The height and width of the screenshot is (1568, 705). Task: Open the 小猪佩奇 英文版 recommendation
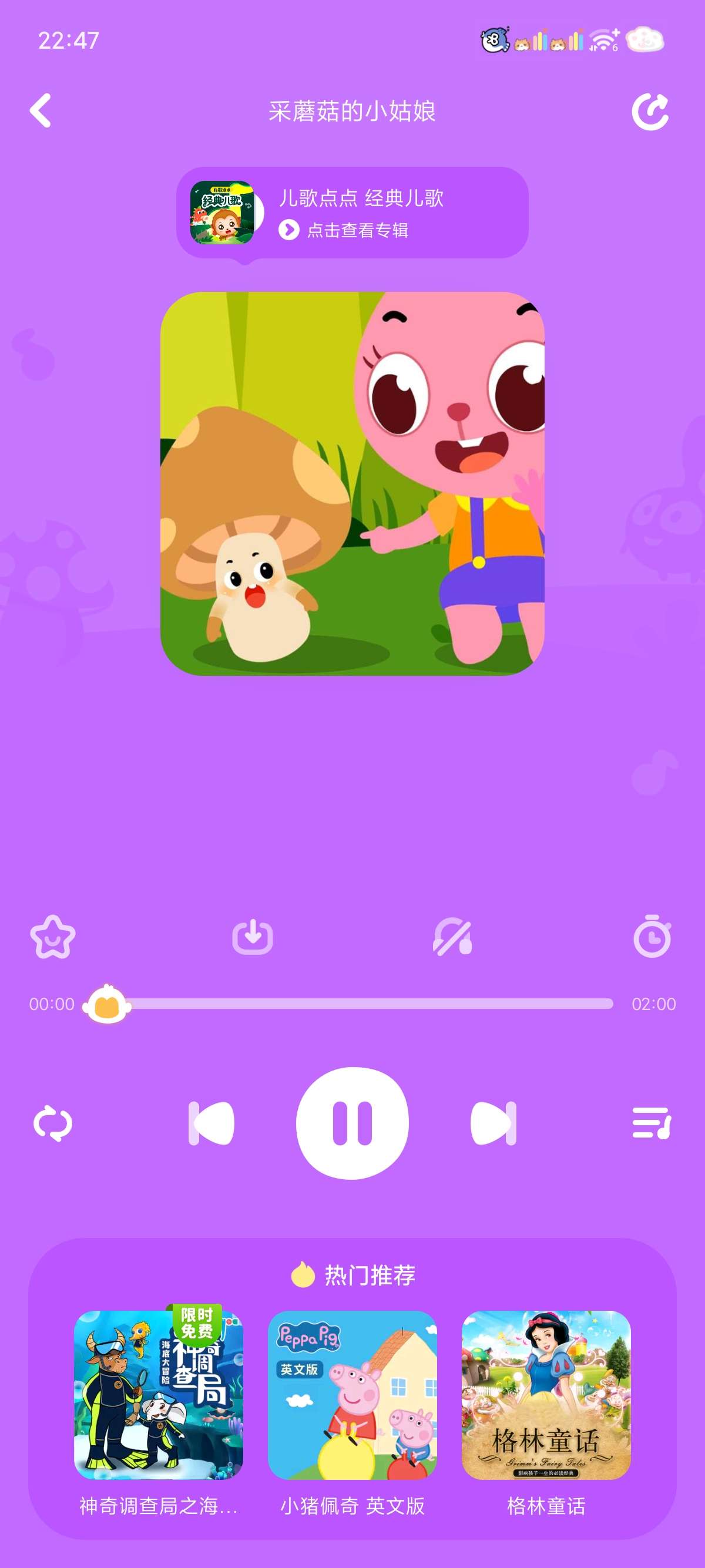[352, 1414]
